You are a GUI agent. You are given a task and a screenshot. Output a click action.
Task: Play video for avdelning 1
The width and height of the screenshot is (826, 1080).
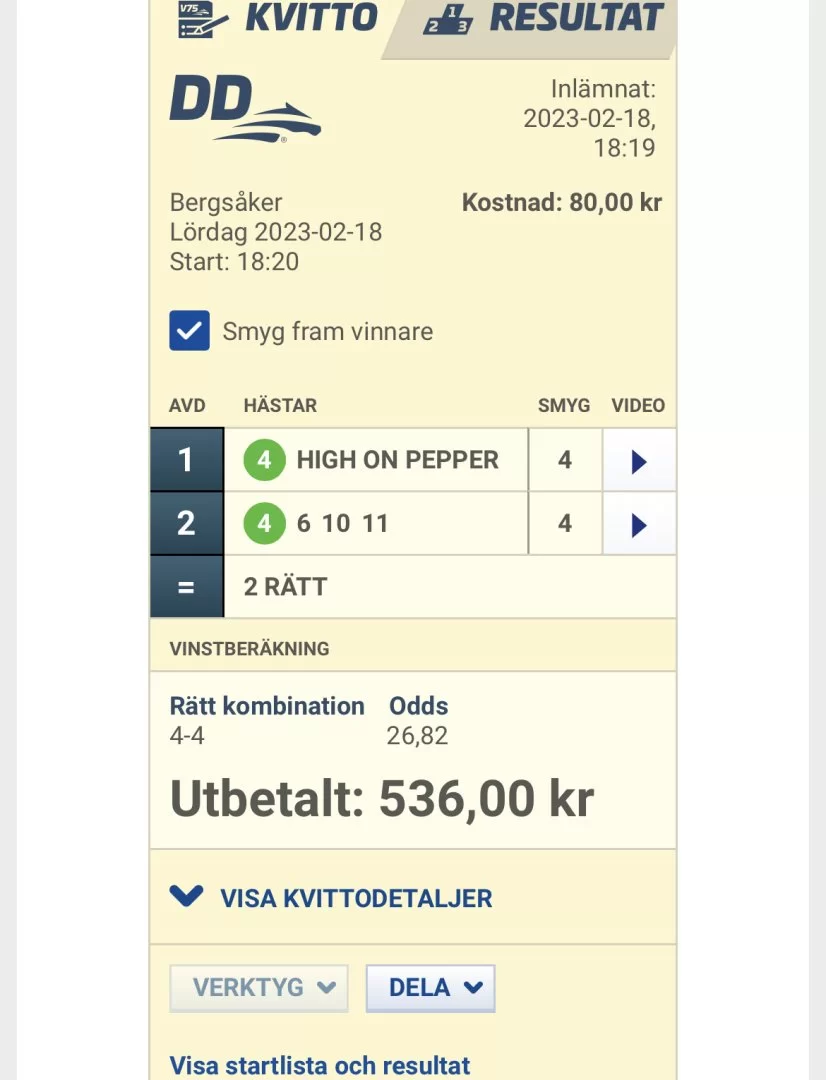coord(639,461)
